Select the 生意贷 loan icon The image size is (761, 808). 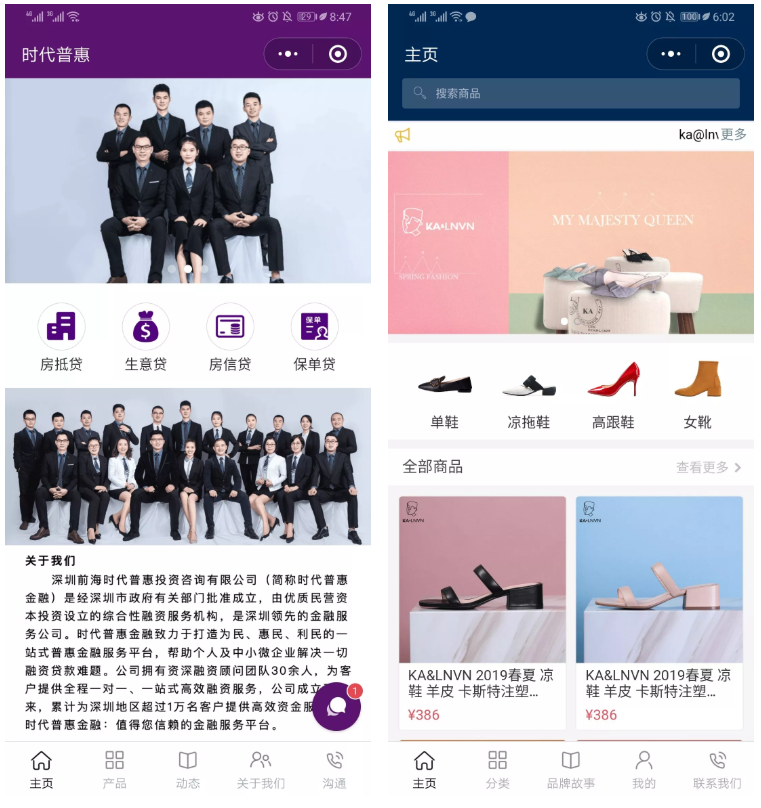145,338
